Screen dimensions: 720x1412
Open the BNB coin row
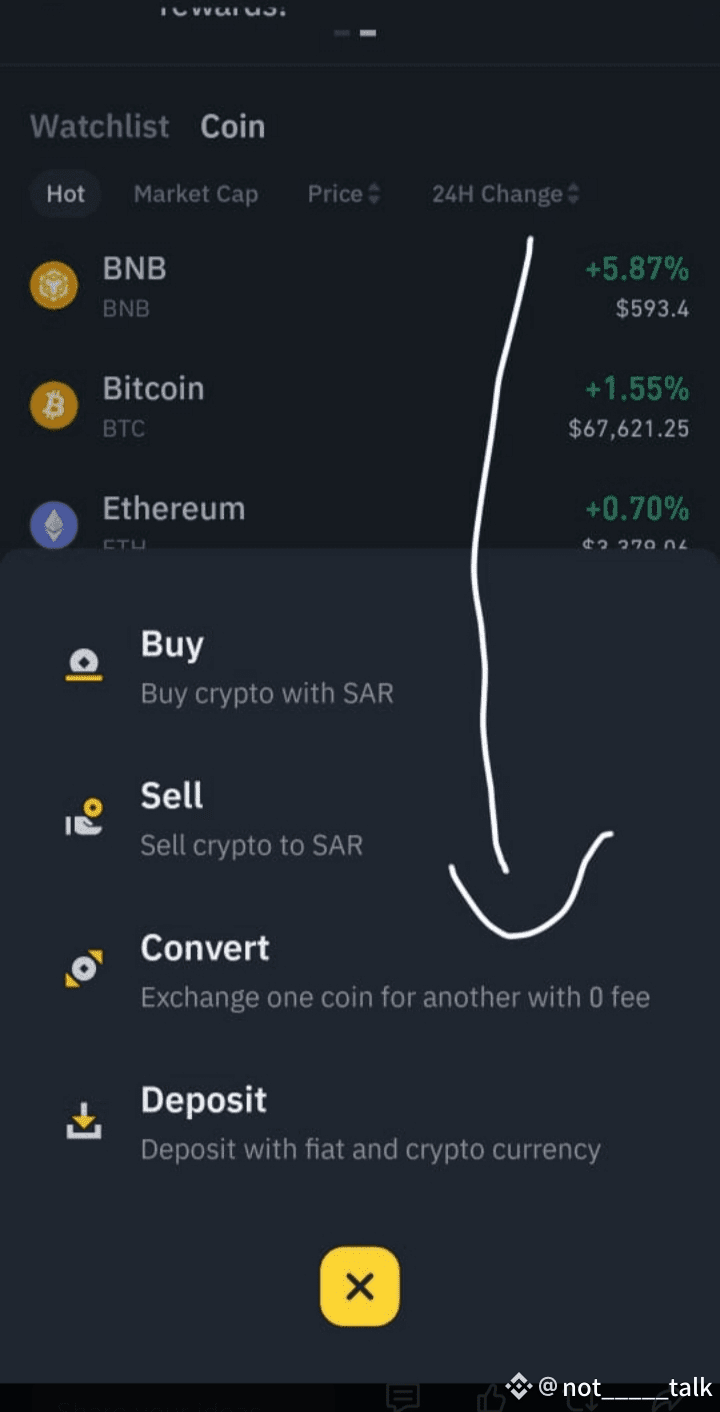click(360, 287)
